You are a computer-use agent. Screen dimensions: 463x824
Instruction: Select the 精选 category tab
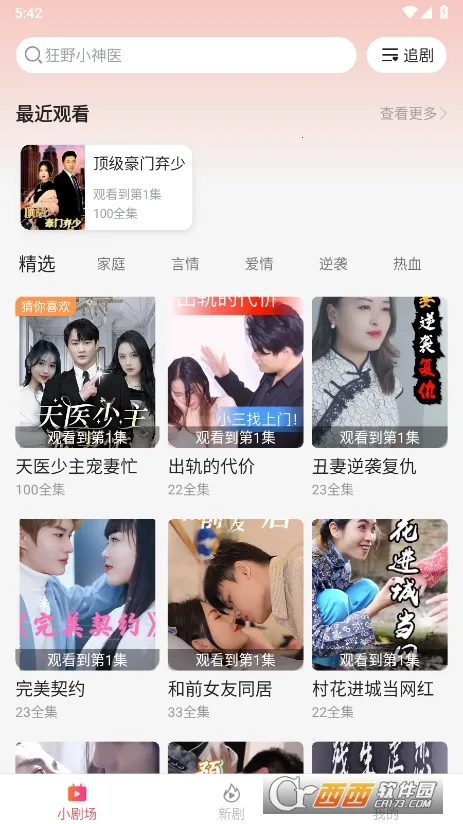[37, 264]
